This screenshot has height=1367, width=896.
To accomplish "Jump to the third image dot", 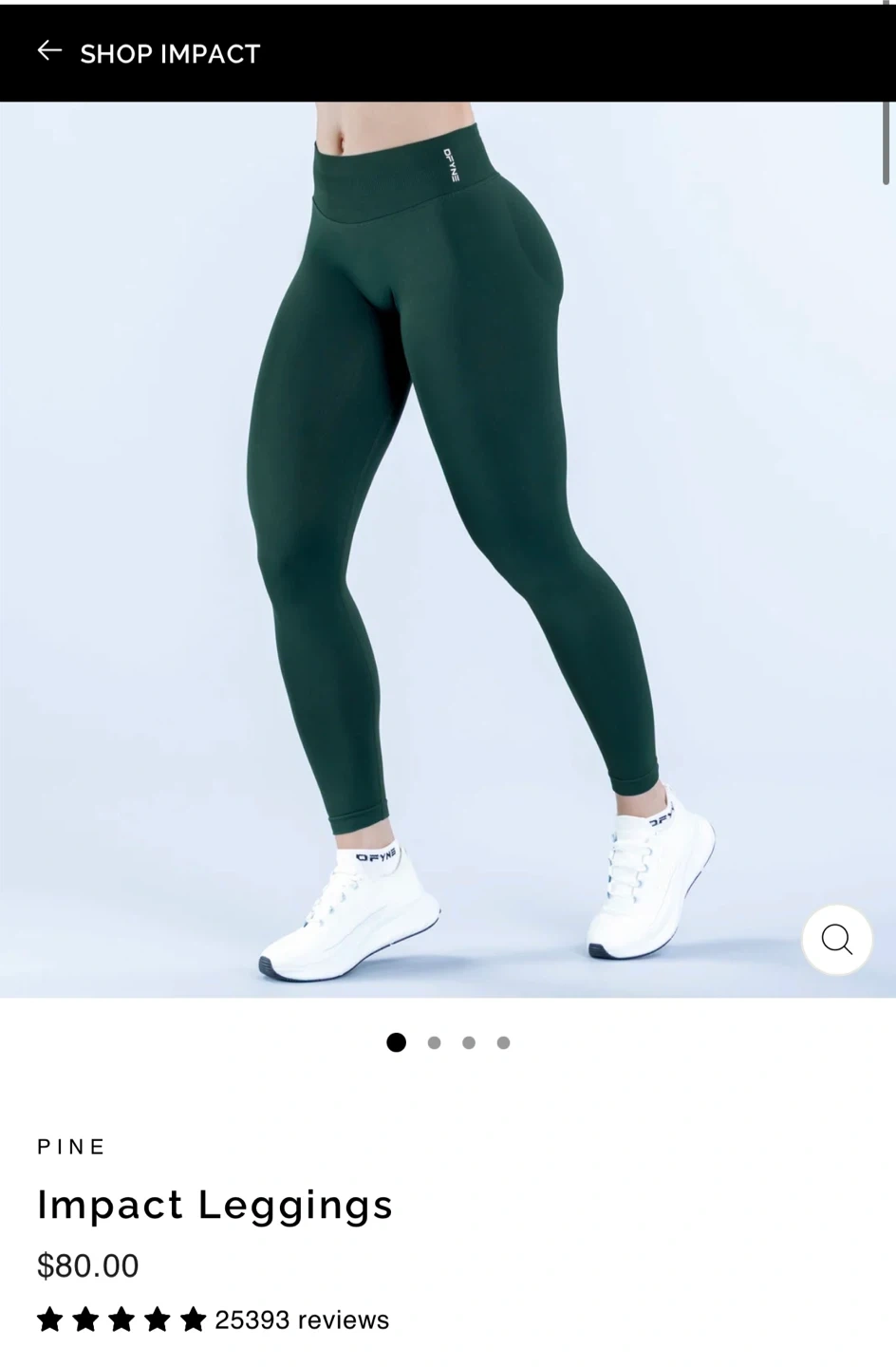I will pos(469,1042).
